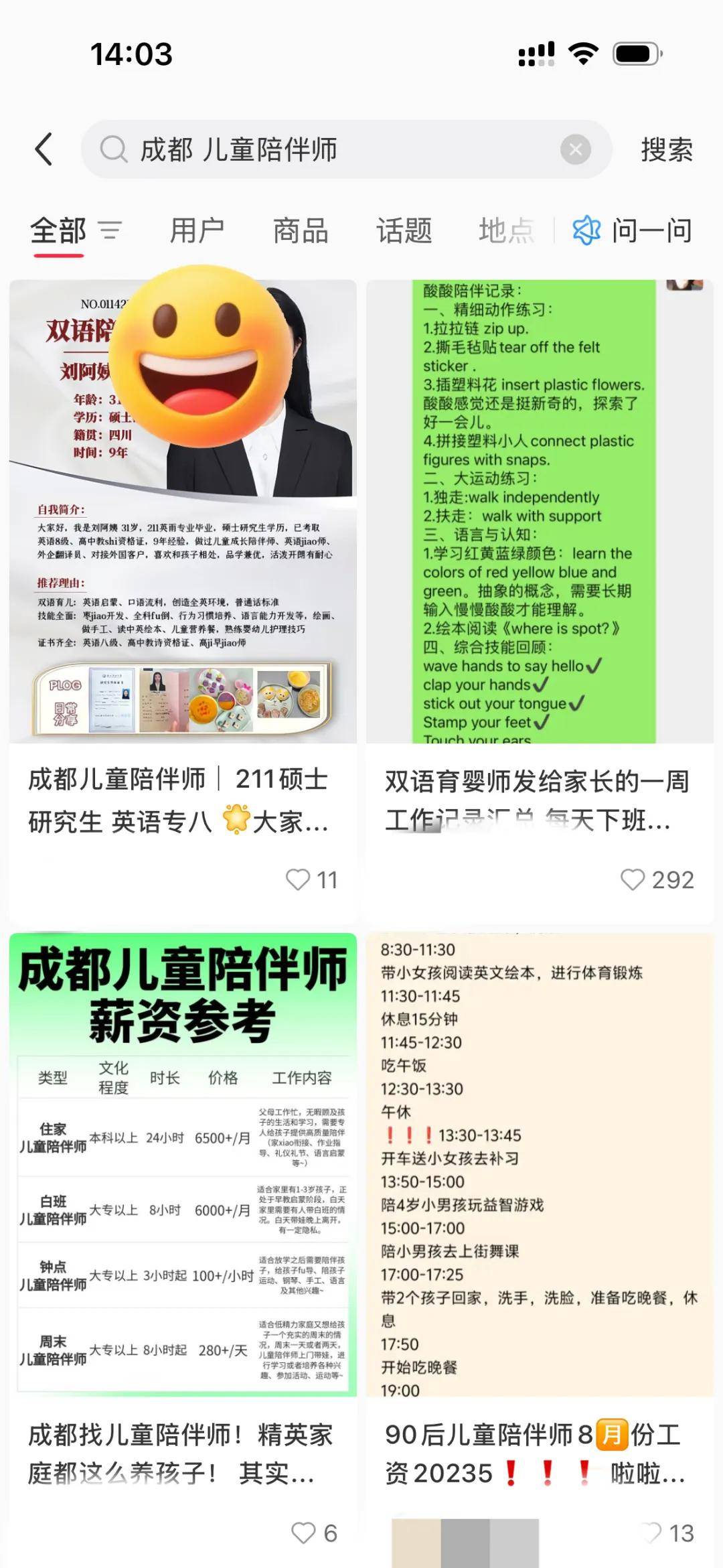Open the filter icon next to 全部

(110, 231)
